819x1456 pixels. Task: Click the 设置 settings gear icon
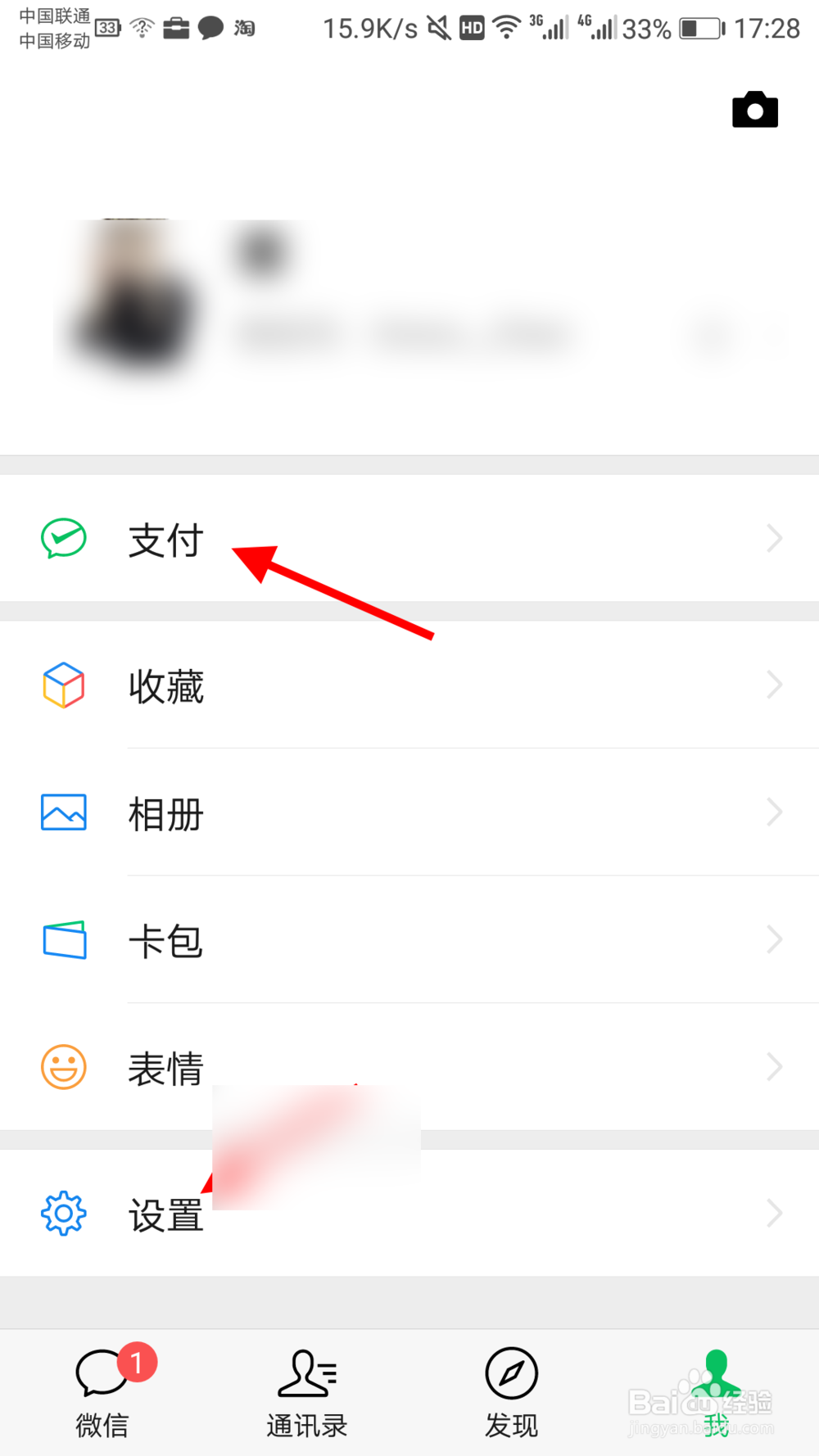click(x=63, y=1214)
